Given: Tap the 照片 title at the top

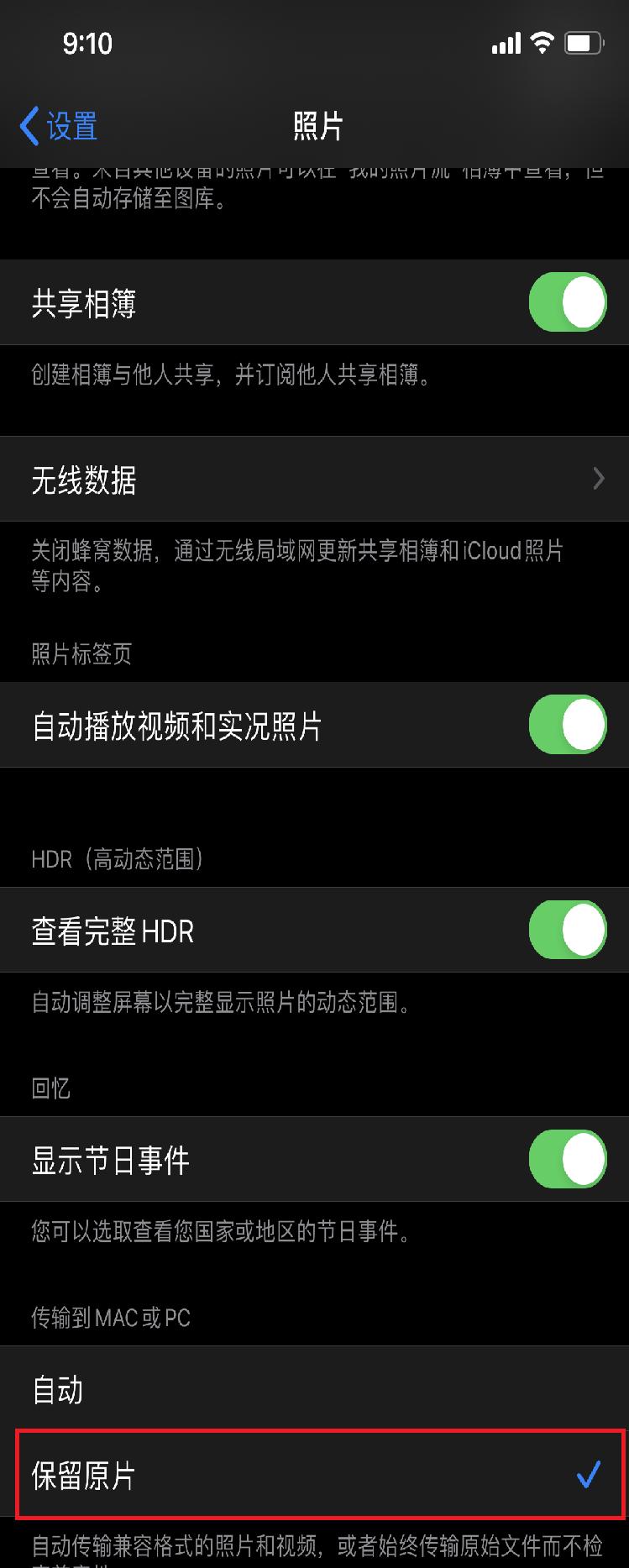Looking at the screenshot, I should (x=315, y=125).
